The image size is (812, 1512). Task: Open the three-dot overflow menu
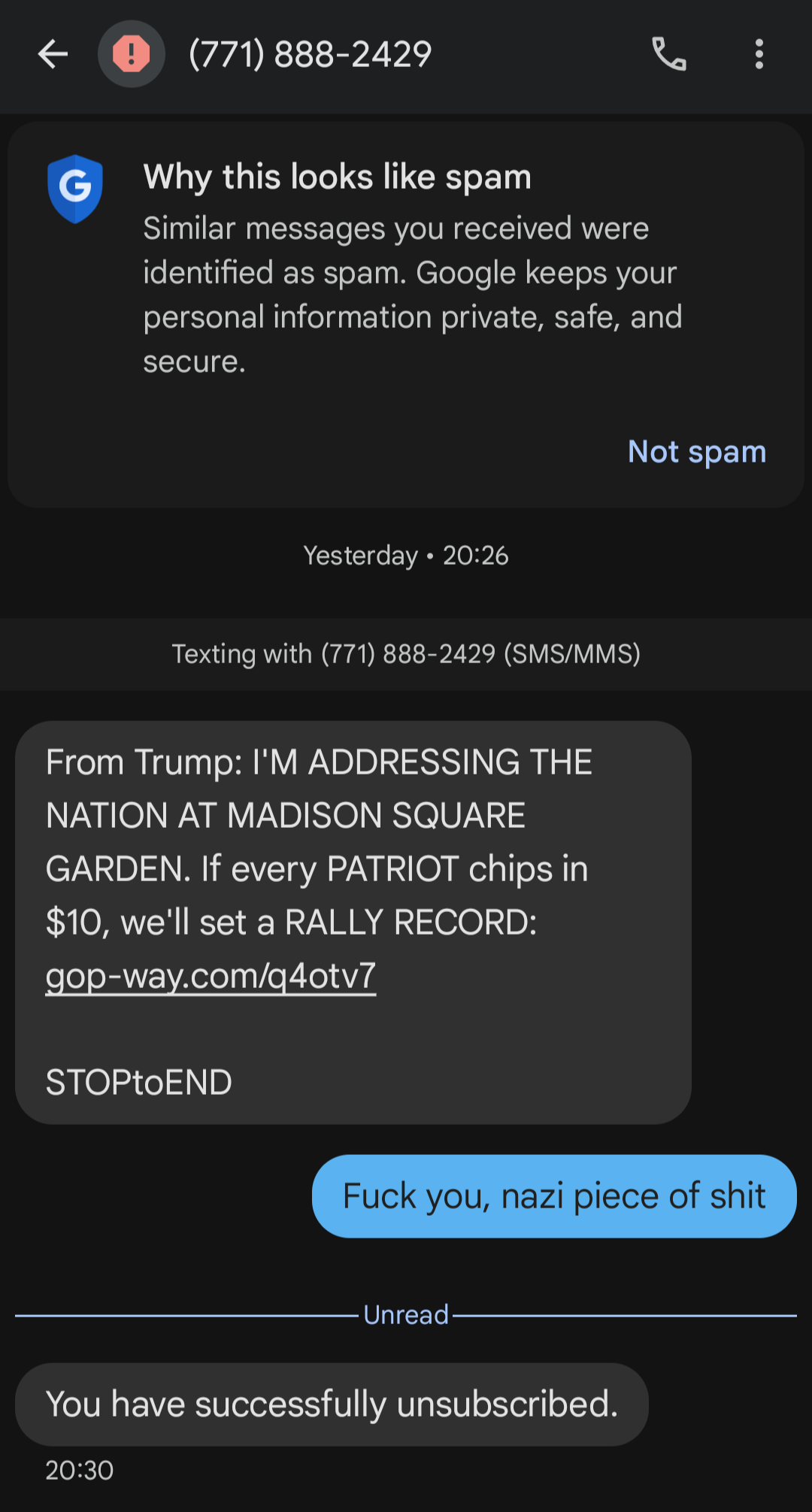(759, 54)
